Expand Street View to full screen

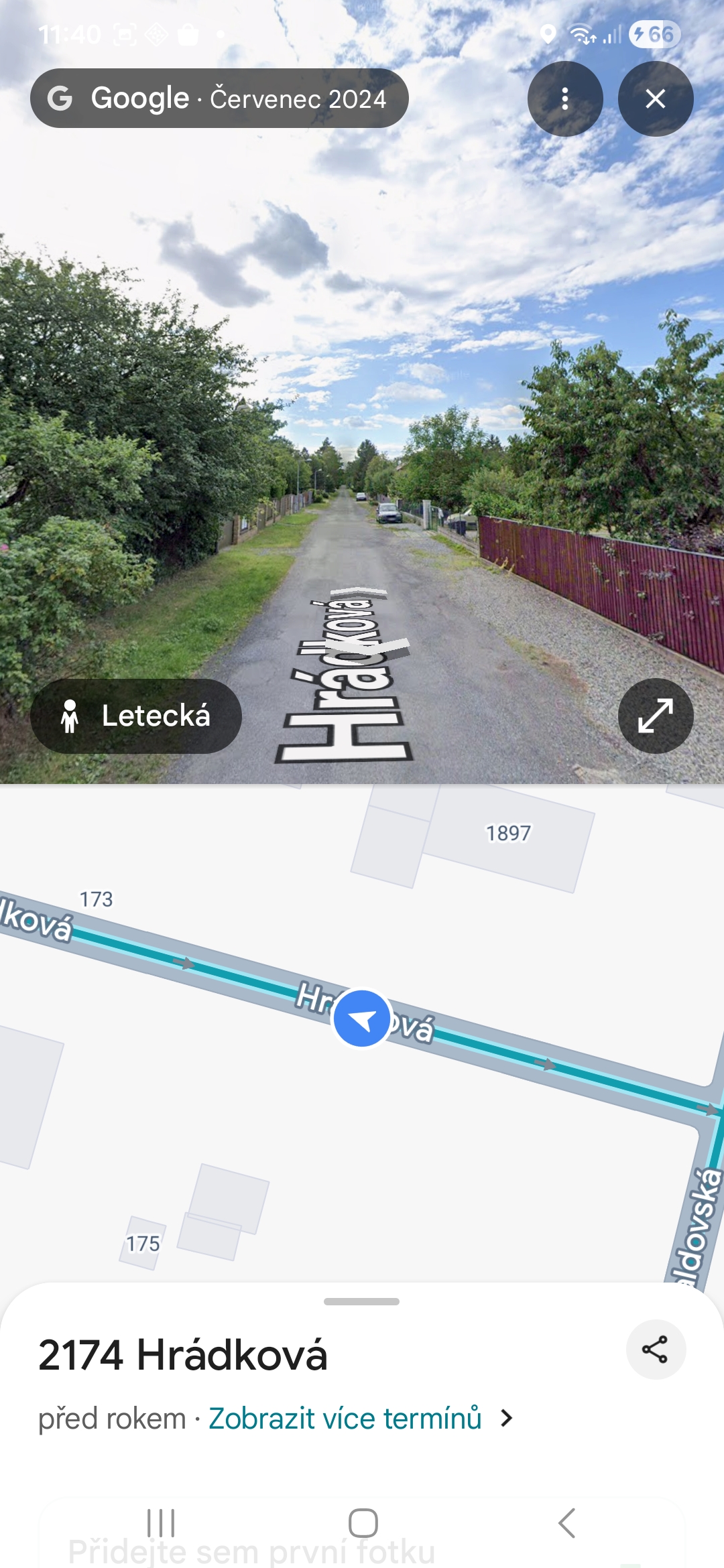coord(655,716)
